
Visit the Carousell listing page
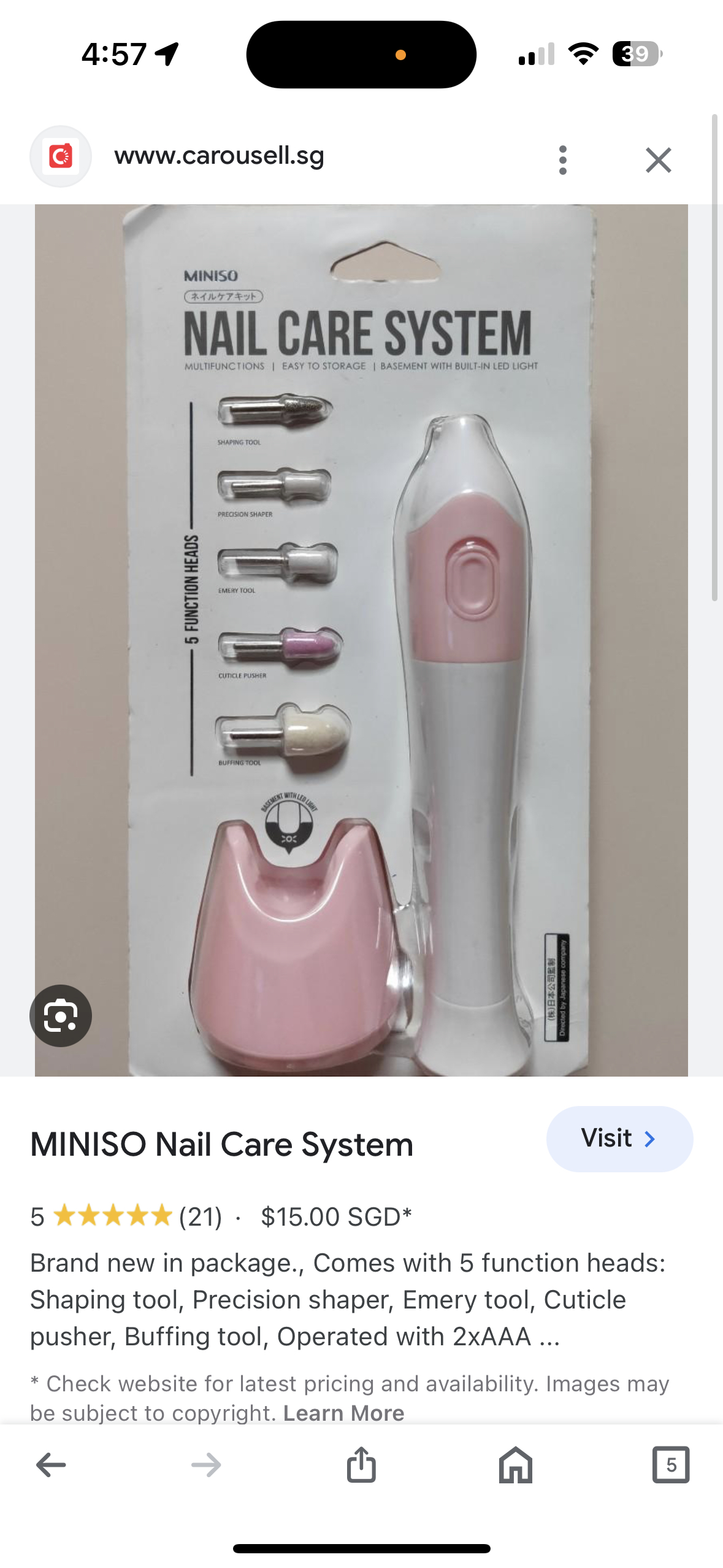[619, 1139]
